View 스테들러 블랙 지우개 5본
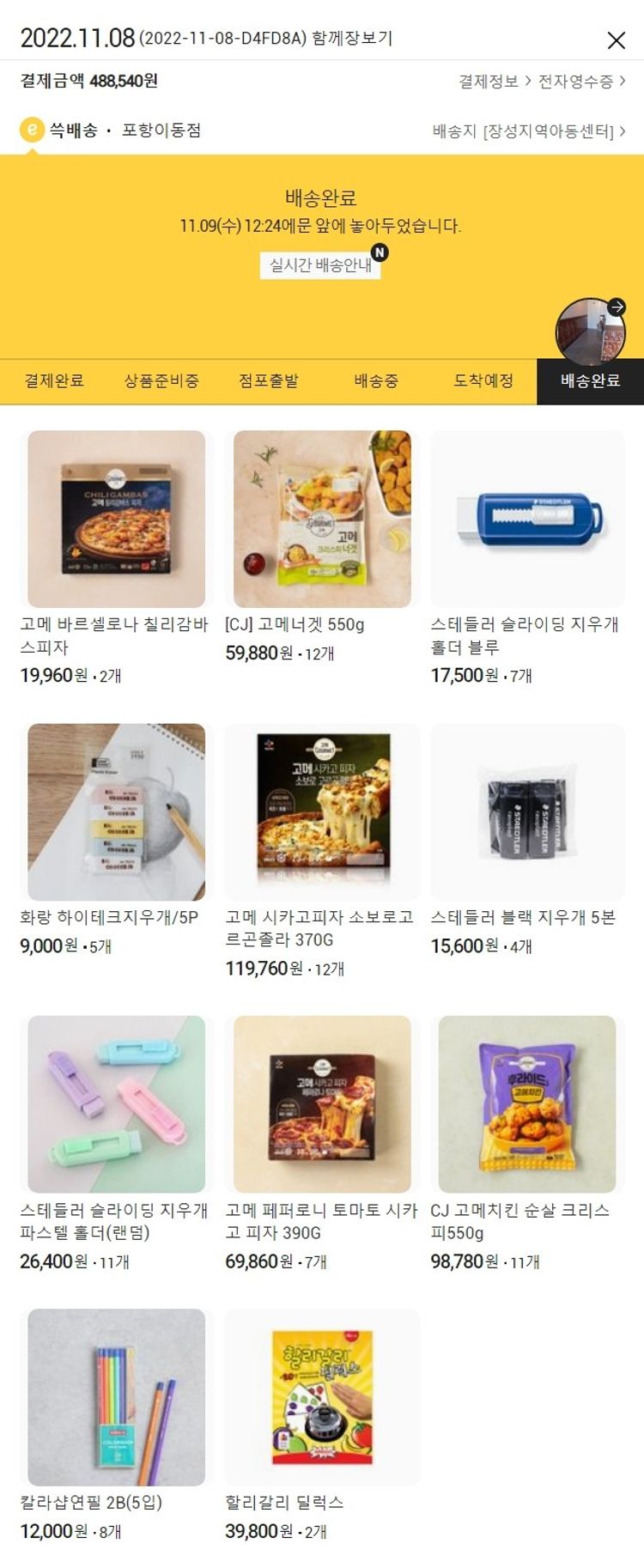The width and height of the screenshot is (644, 1568). [x=527, y=812]
